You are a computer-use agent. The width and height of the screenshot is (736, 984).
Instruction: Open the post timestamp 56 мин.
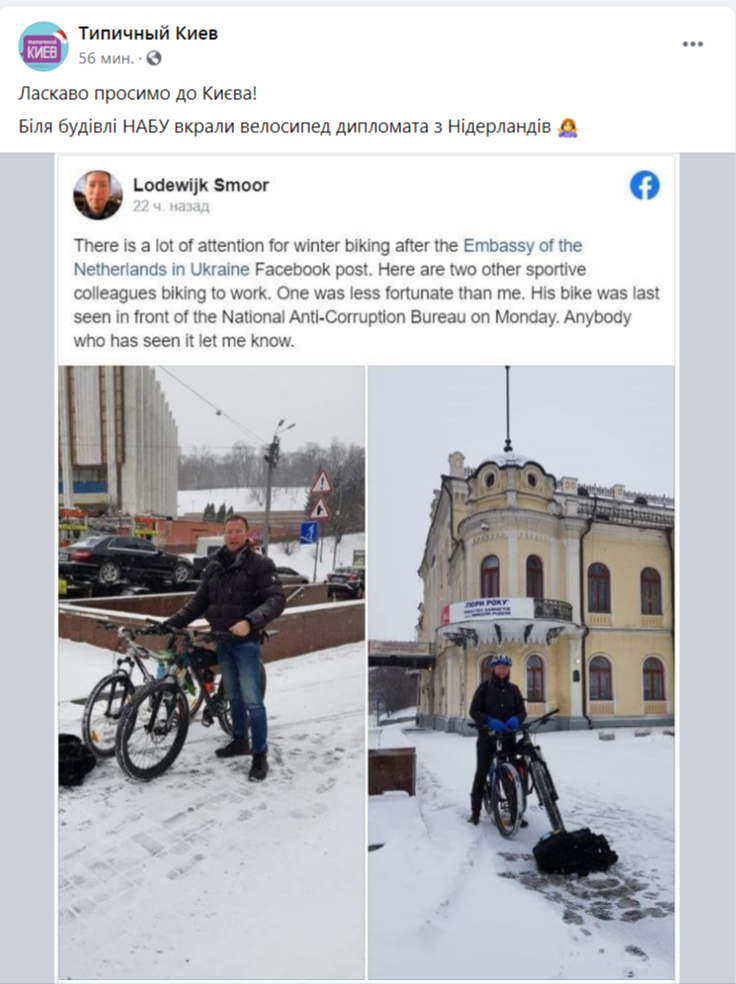(108, 58)
